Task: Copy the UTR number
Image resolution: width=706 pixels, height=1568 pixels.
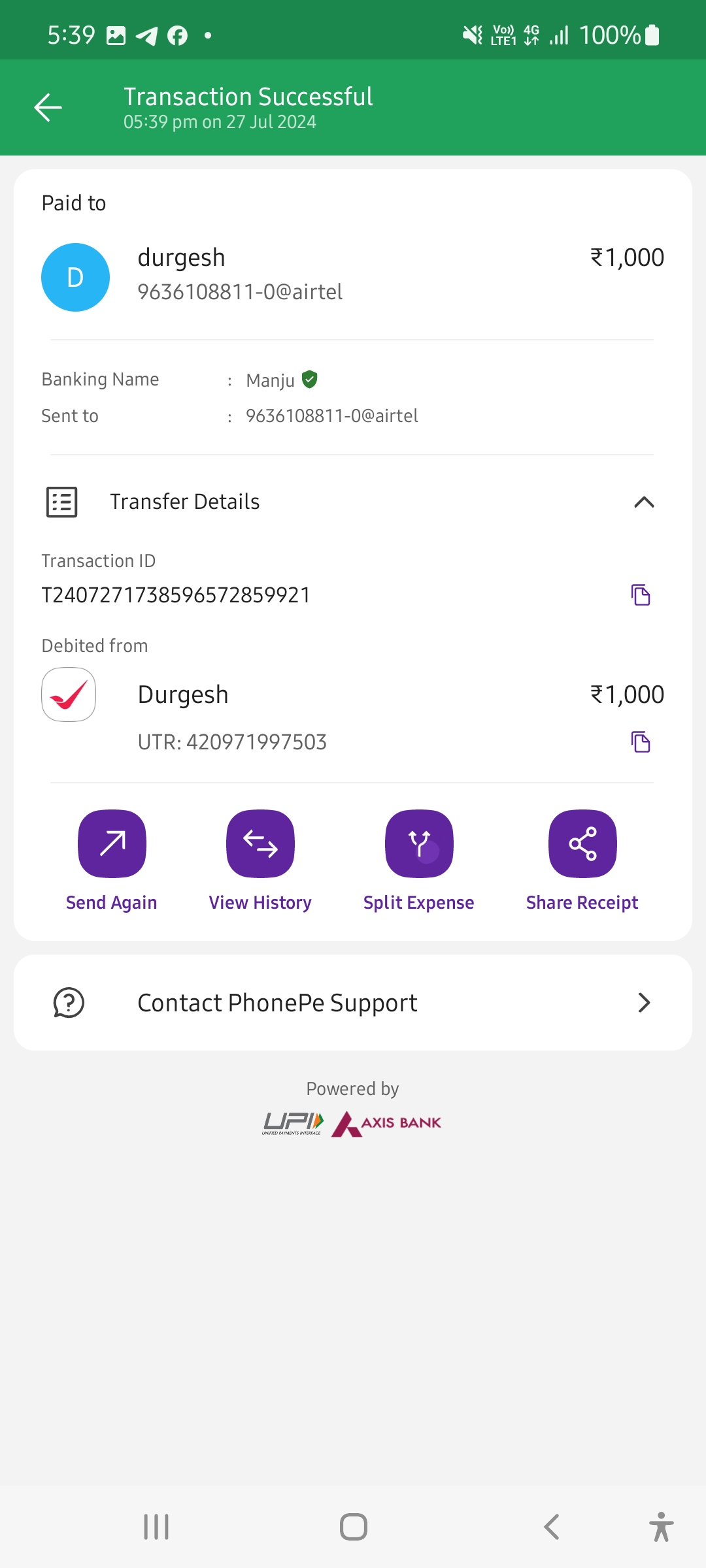Action: tap(641, 742)
